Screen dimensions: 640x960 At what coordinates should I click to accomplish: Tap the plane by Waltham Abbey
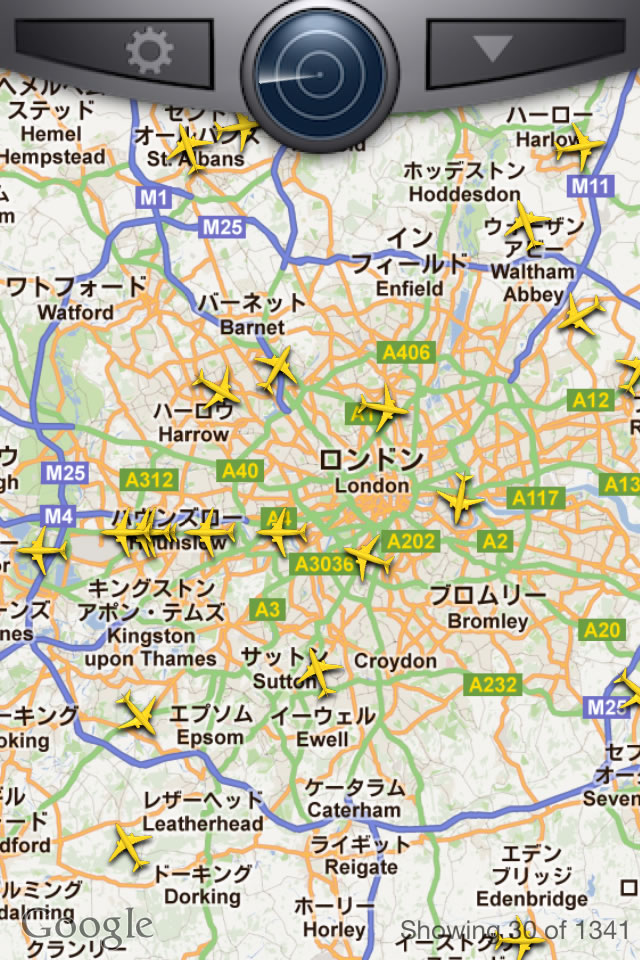pos(527,227)
